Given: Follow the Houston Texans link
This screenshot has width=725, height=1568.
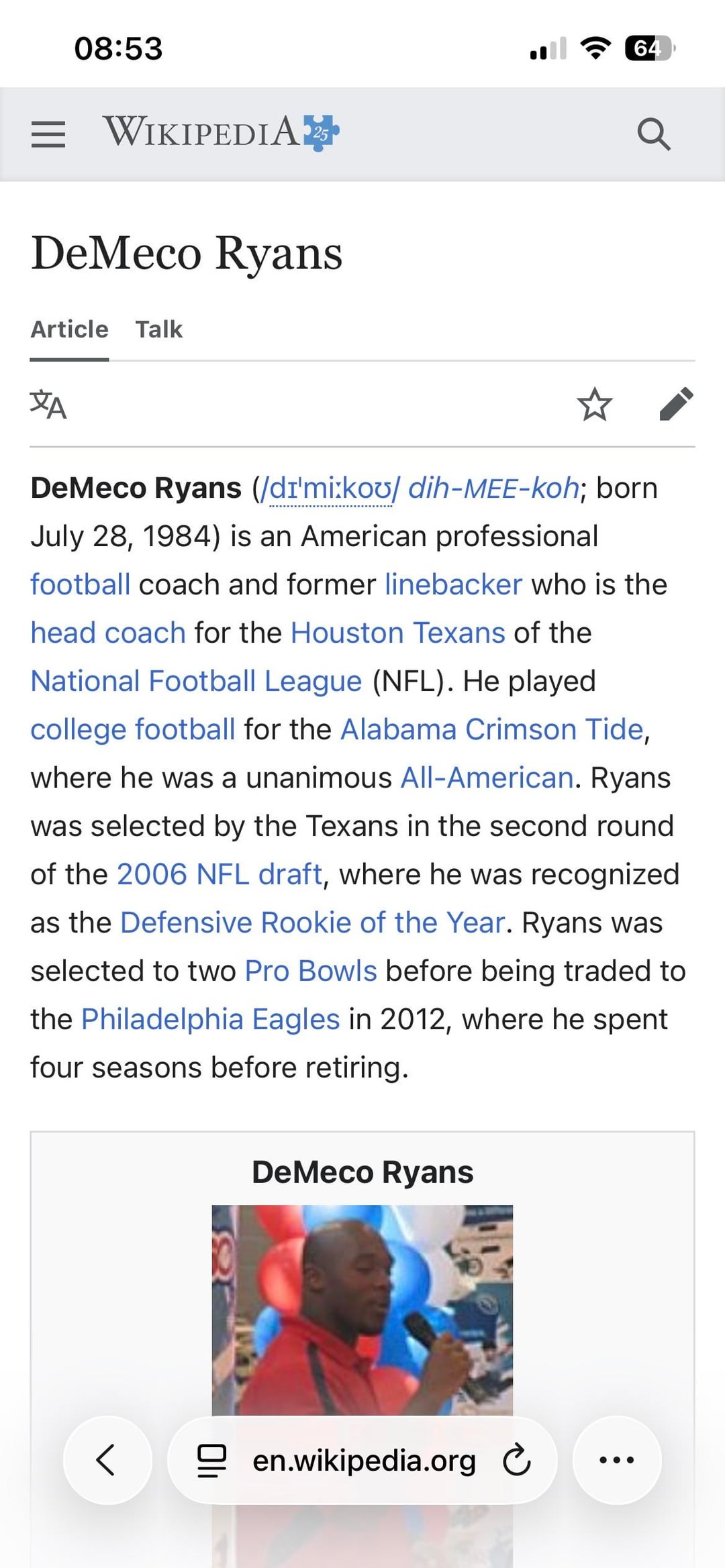Looking at the screenshot, I should [x=397, y=633].
